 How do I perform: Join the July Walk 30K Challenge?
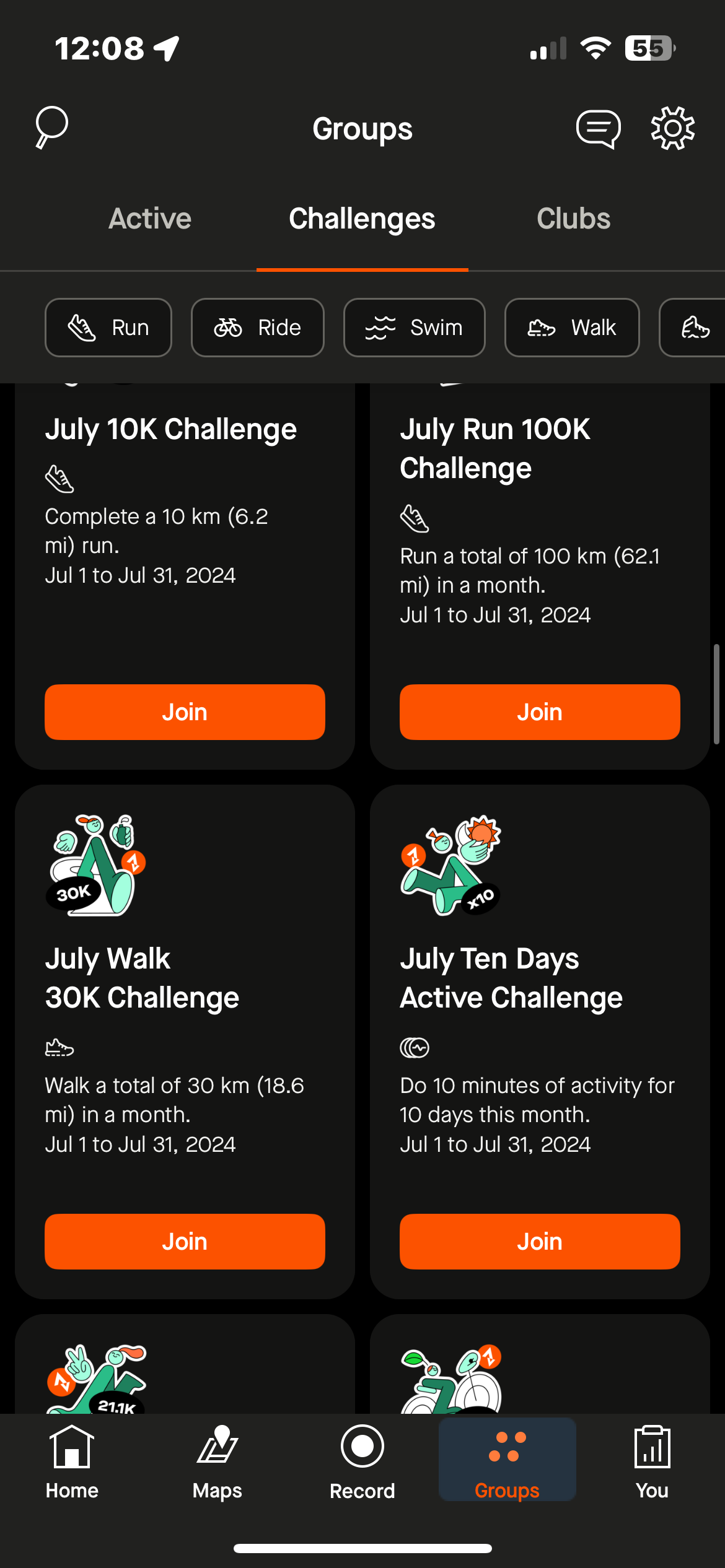(185, 1242)
